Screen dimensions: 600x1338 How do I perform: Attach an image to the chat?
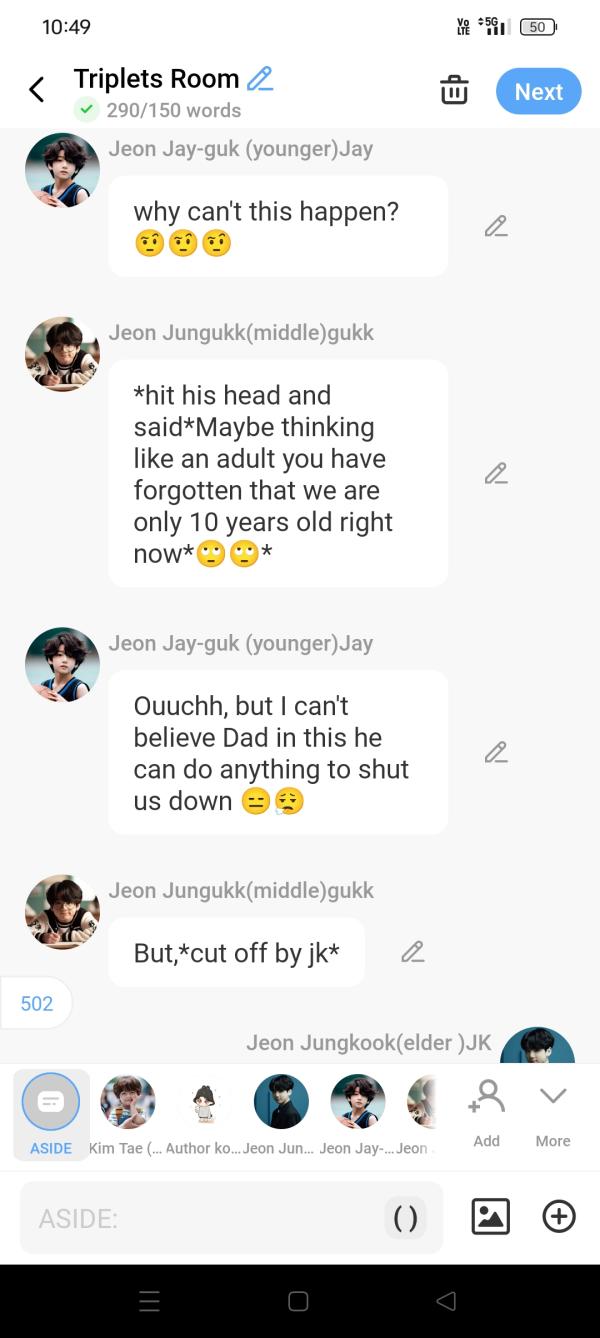click(490, 1216)
